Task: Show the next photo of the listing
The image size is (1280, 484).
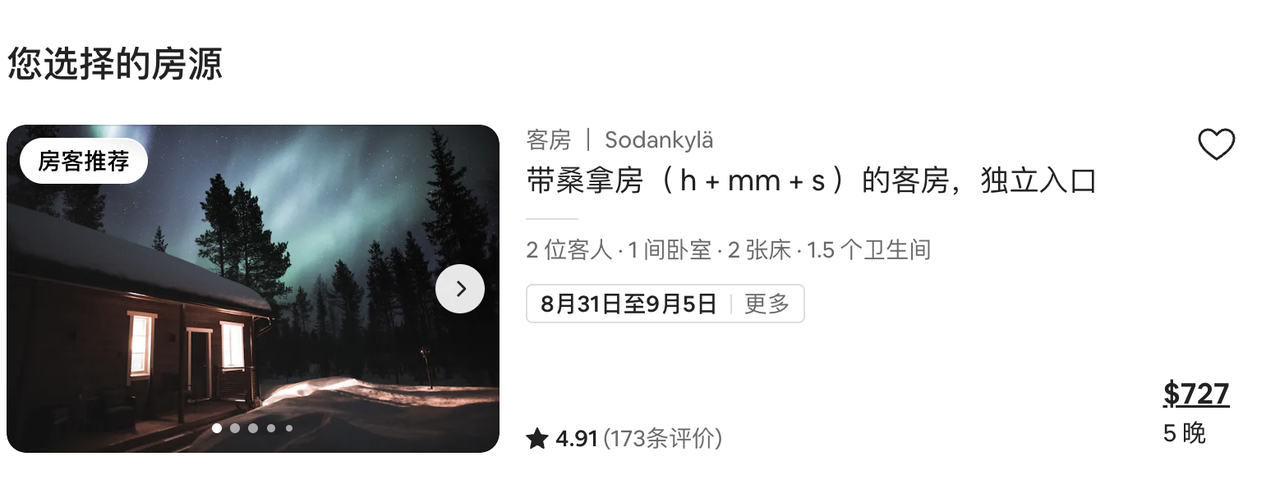Action: (x=460, y=289)
